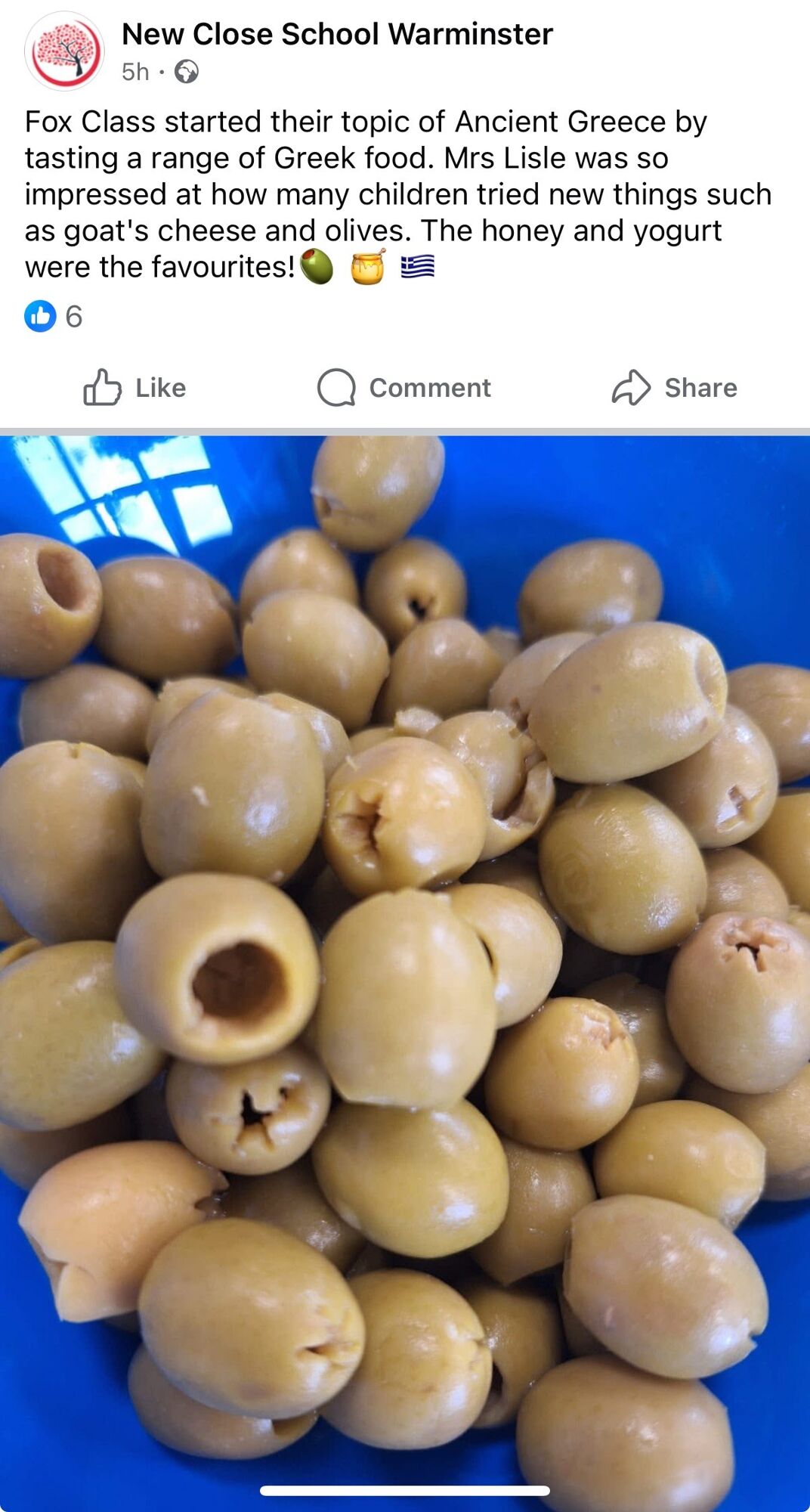Tap the public audience globe icon
Screen dimensions: 810x1512
[x=186, y=72]
